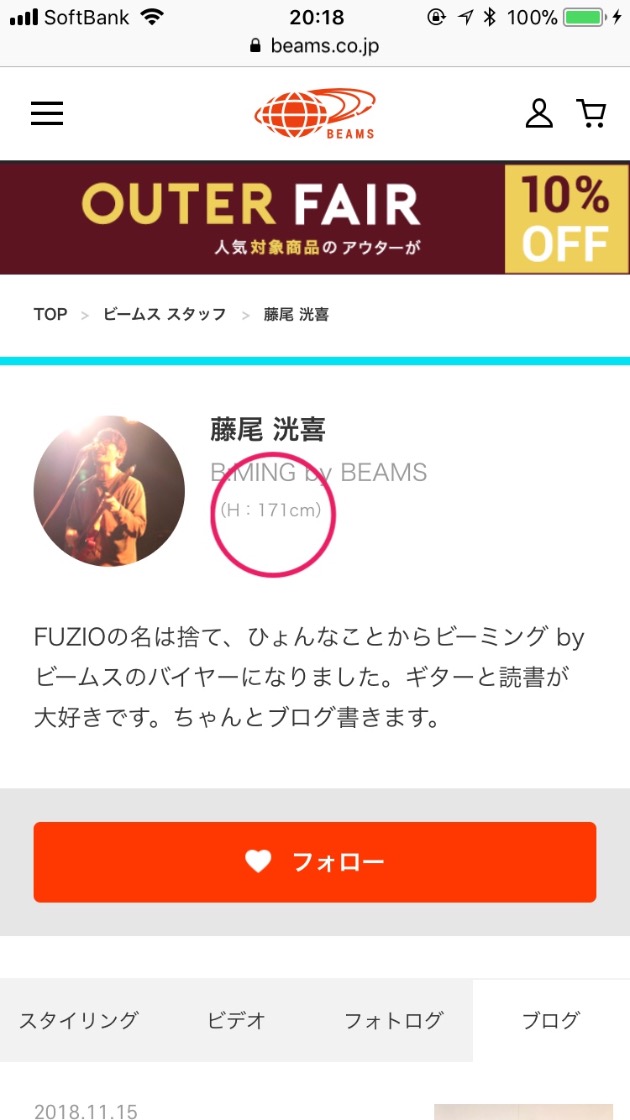Open the account profile icon
The width and height of the screenshot is (630, 1120).
pyautogui.click(x=539, y=114)
